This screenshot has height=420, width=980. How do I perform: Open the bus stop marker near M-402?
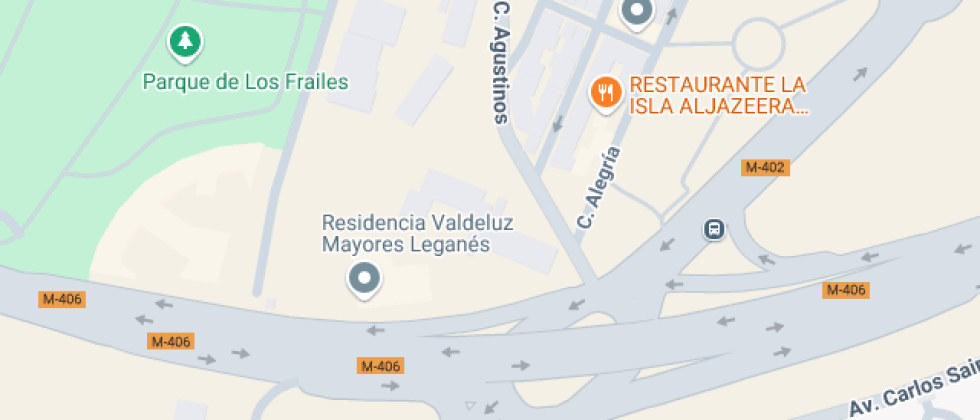click(714, 229)
